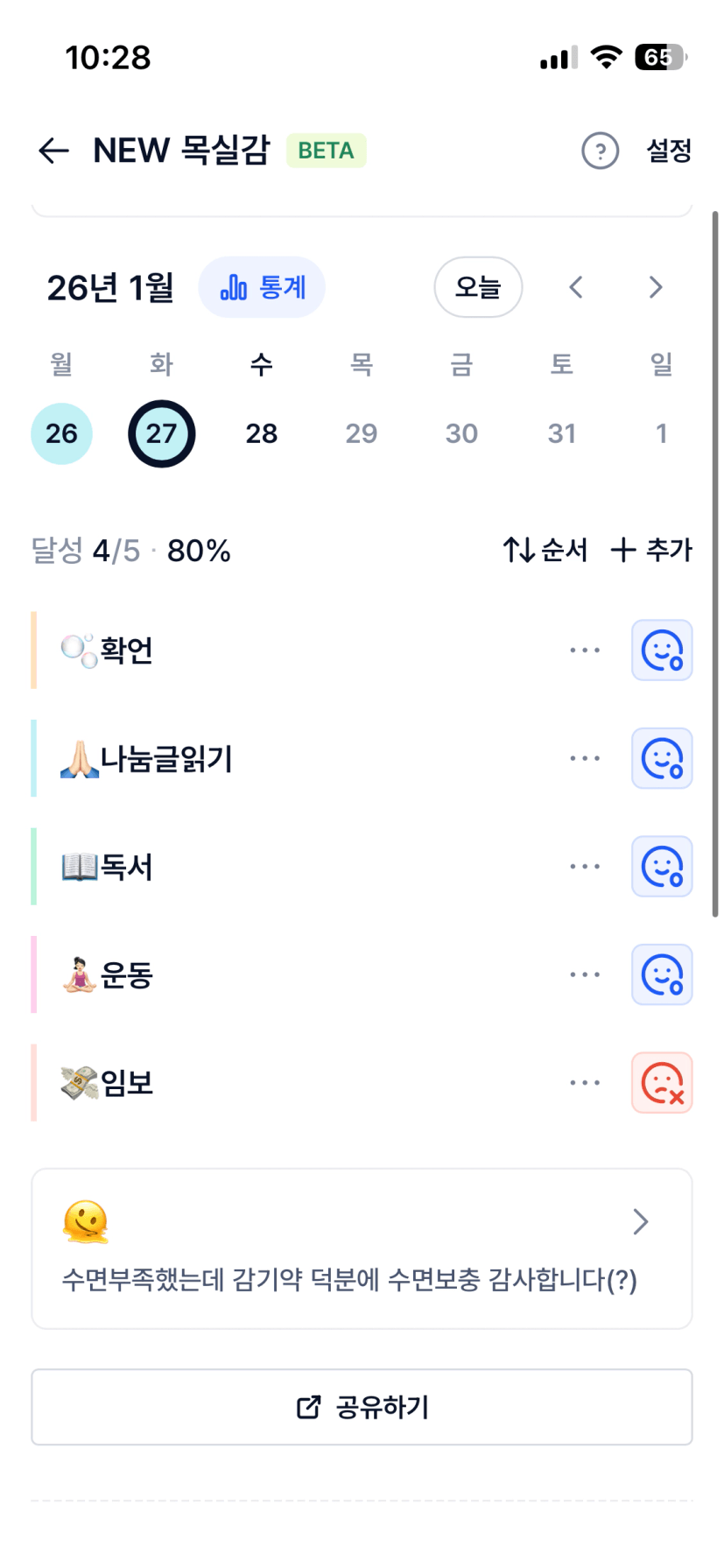Toggle completion status for 확언

pos(662,650)
